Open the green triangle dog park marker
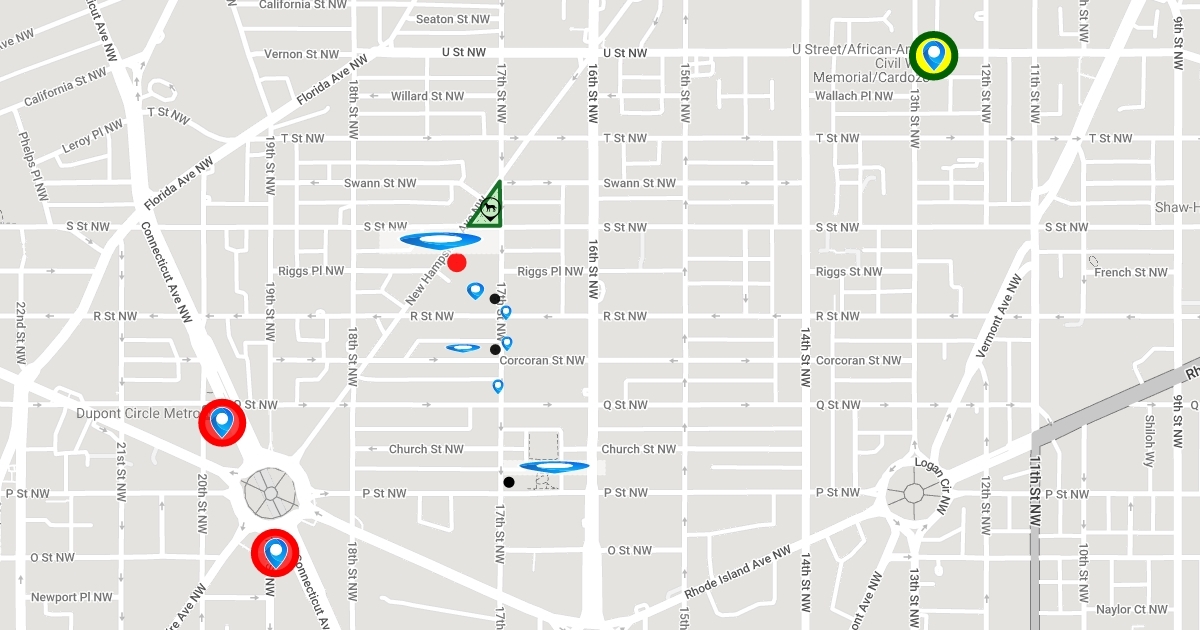The width and height of the screenshot is (1200, 630). tap(489, 209)
